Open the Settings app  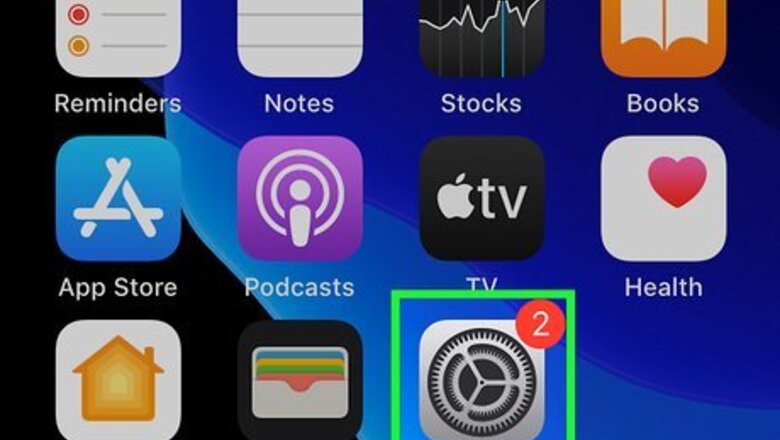[x=481, y=380]
